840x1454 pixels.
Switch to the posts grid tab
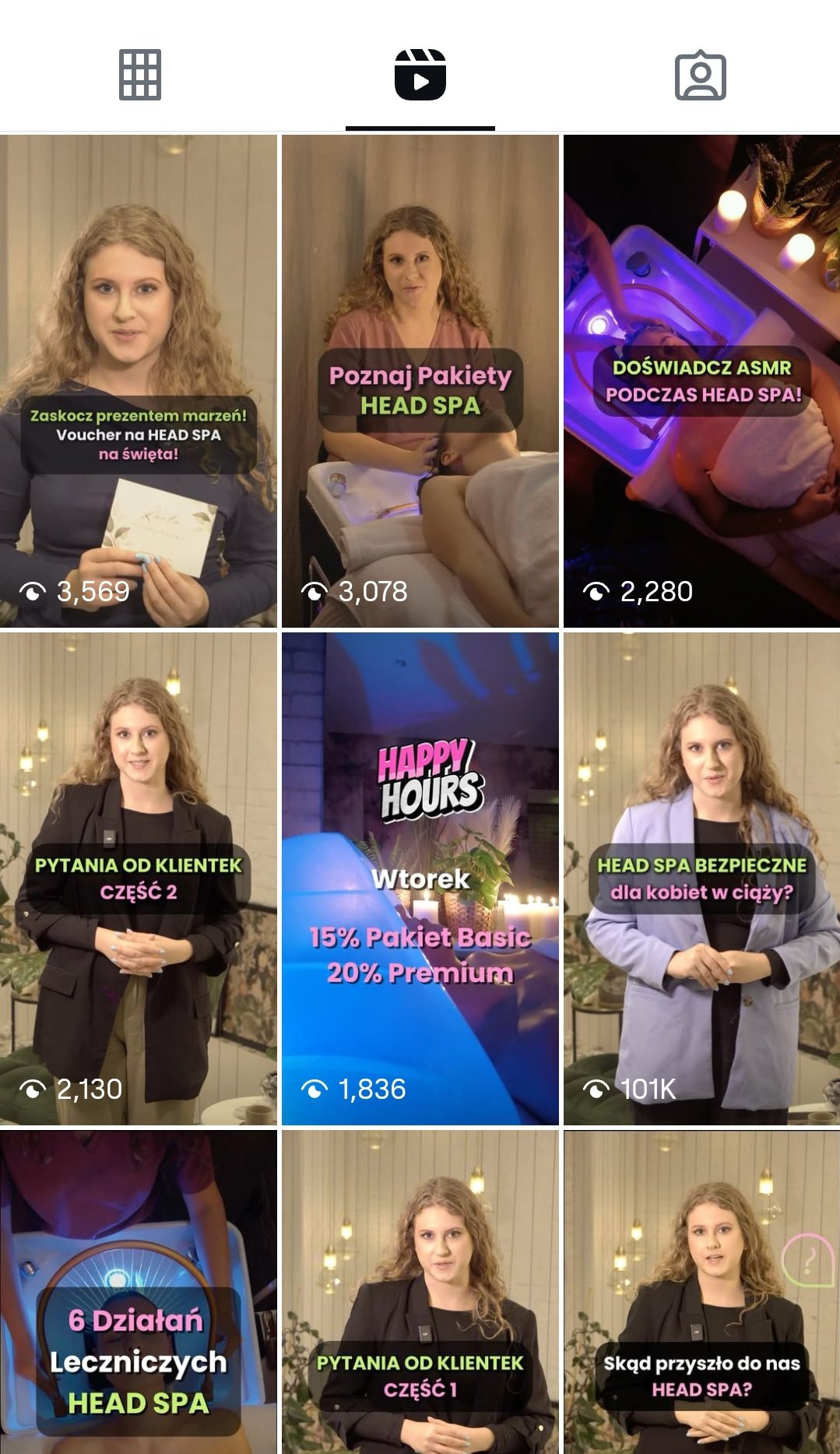pyautogui.click(x=140, y=75)
